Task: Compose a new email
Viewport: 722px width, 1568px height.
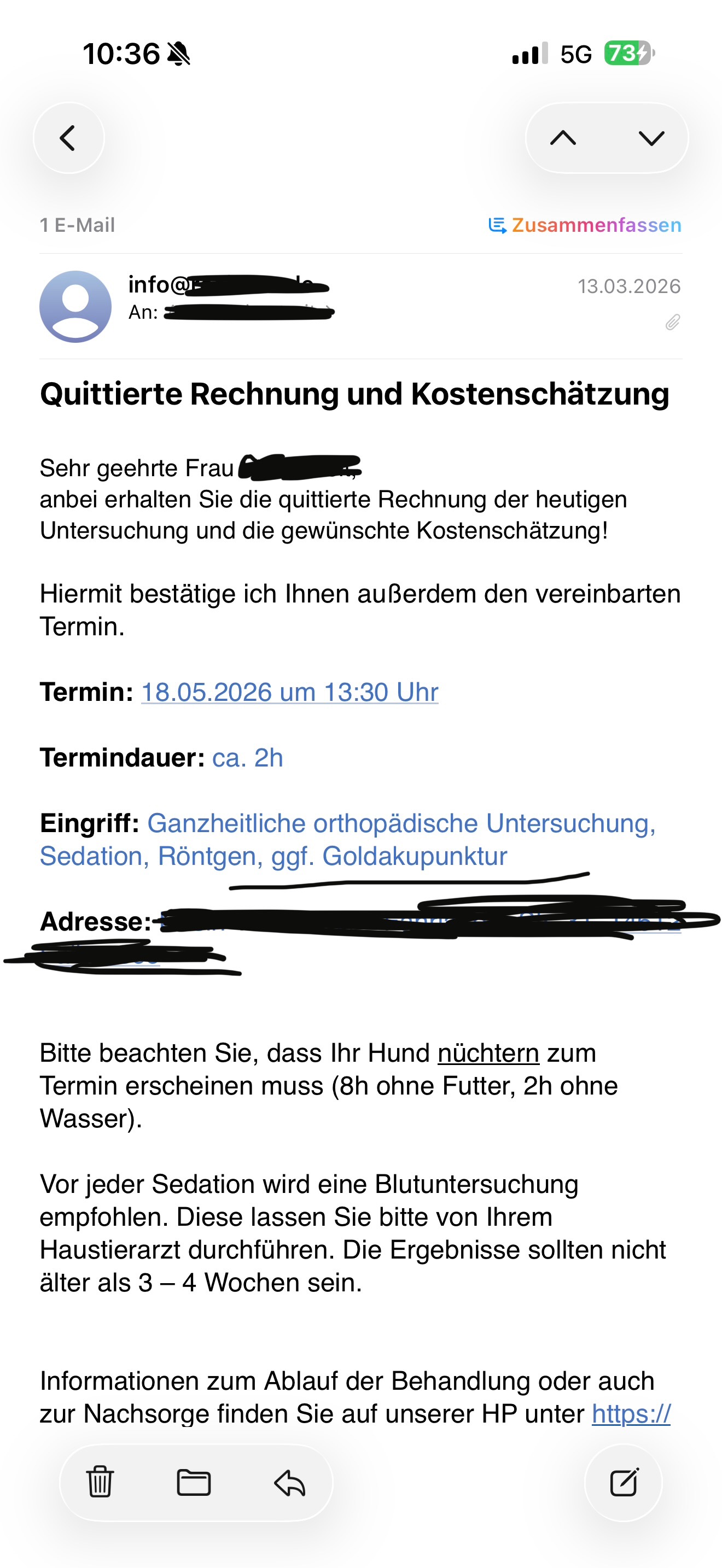Action: tap(624, 1482)
